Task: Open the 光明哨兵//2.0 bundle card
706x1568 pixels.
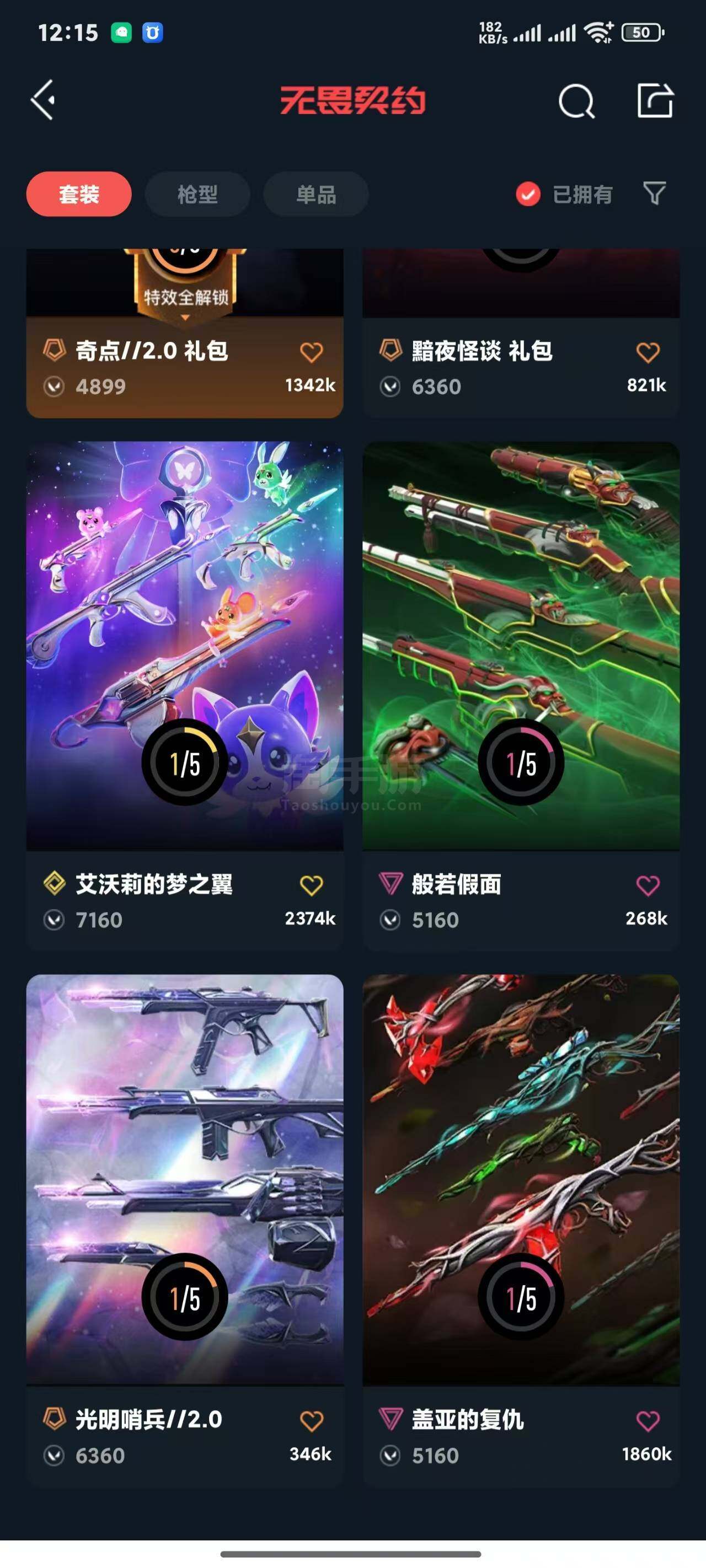Action: click(185, 1231)
